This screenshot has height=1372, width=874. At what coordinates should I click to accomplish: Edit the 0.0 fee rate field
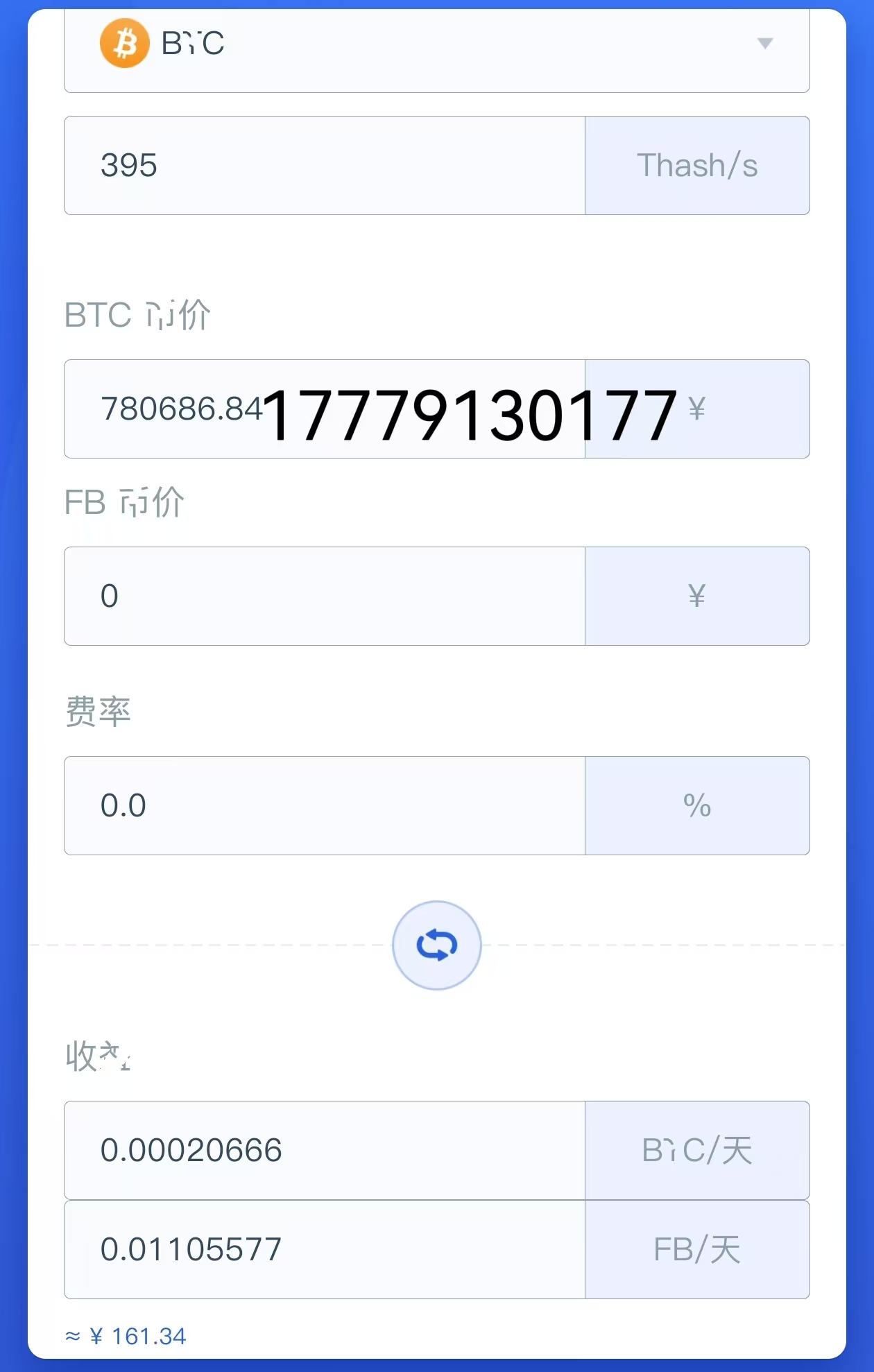point(325,806)
